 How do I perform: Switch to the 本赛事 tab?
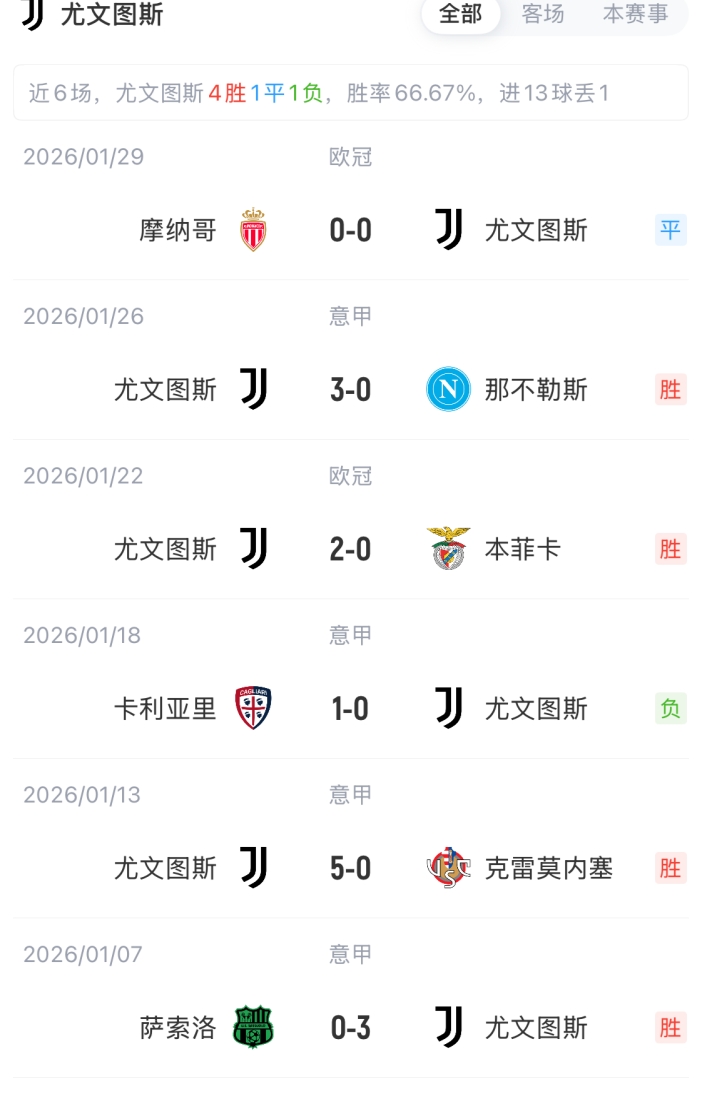(x=636, y=14)
